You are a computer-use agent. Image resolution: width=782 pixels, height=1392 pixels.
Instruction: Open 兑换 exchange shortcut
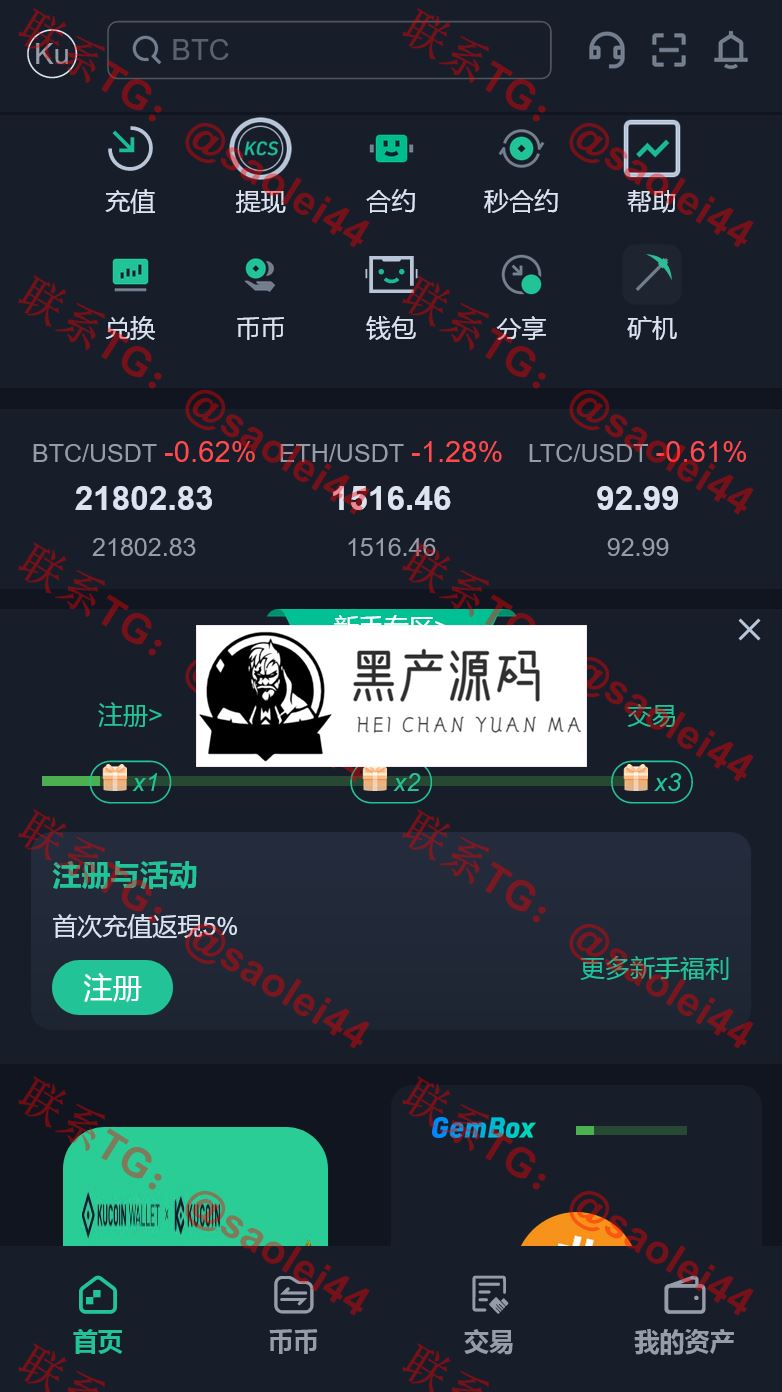pos(130,295)
